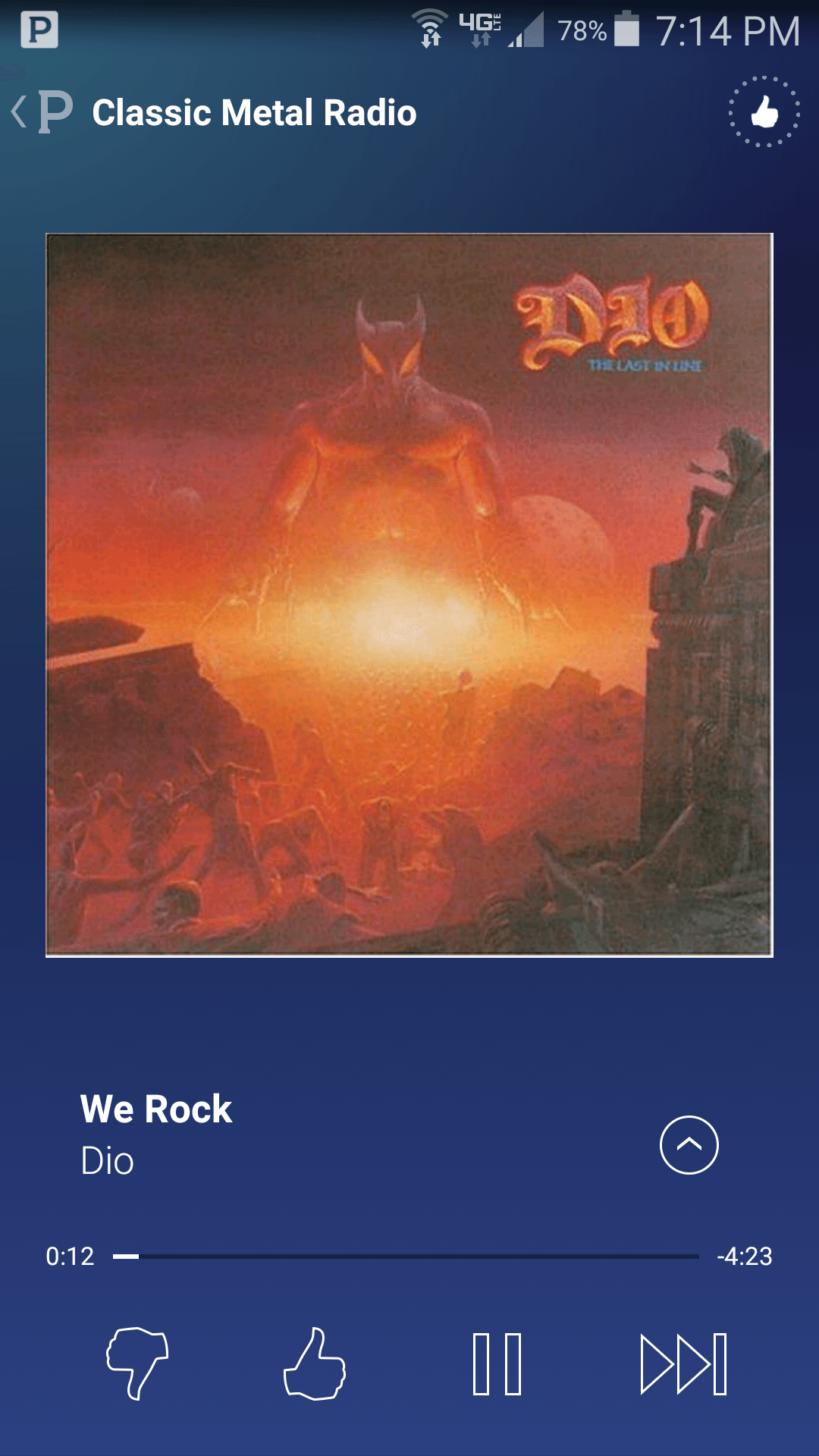
Task: Pause the current song
Action: click(x=497, y=1363)
